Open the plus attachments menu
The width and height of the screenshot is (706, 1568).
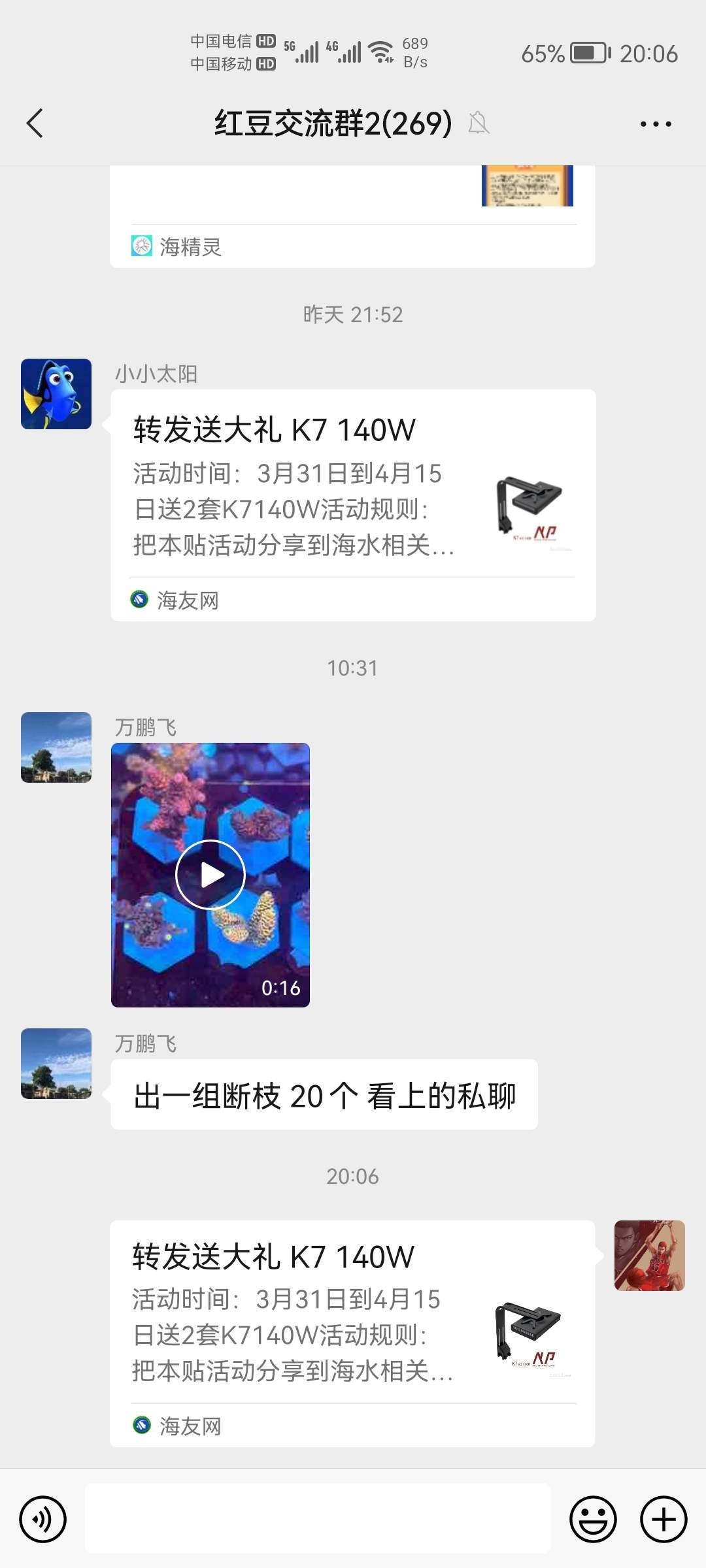point(663,1519)
